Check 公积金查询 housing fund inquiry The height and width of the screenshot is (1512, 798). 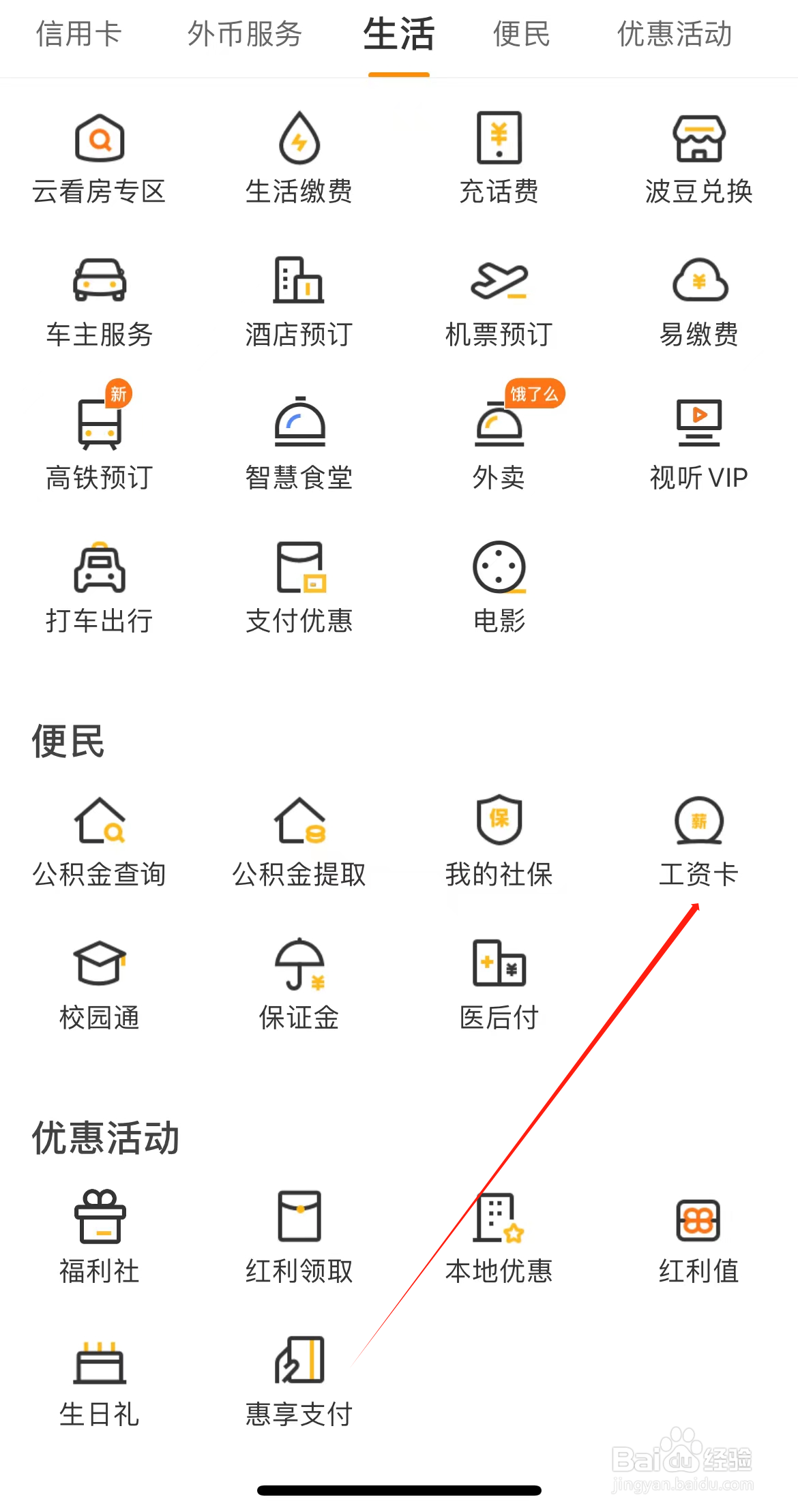point(99,842)
